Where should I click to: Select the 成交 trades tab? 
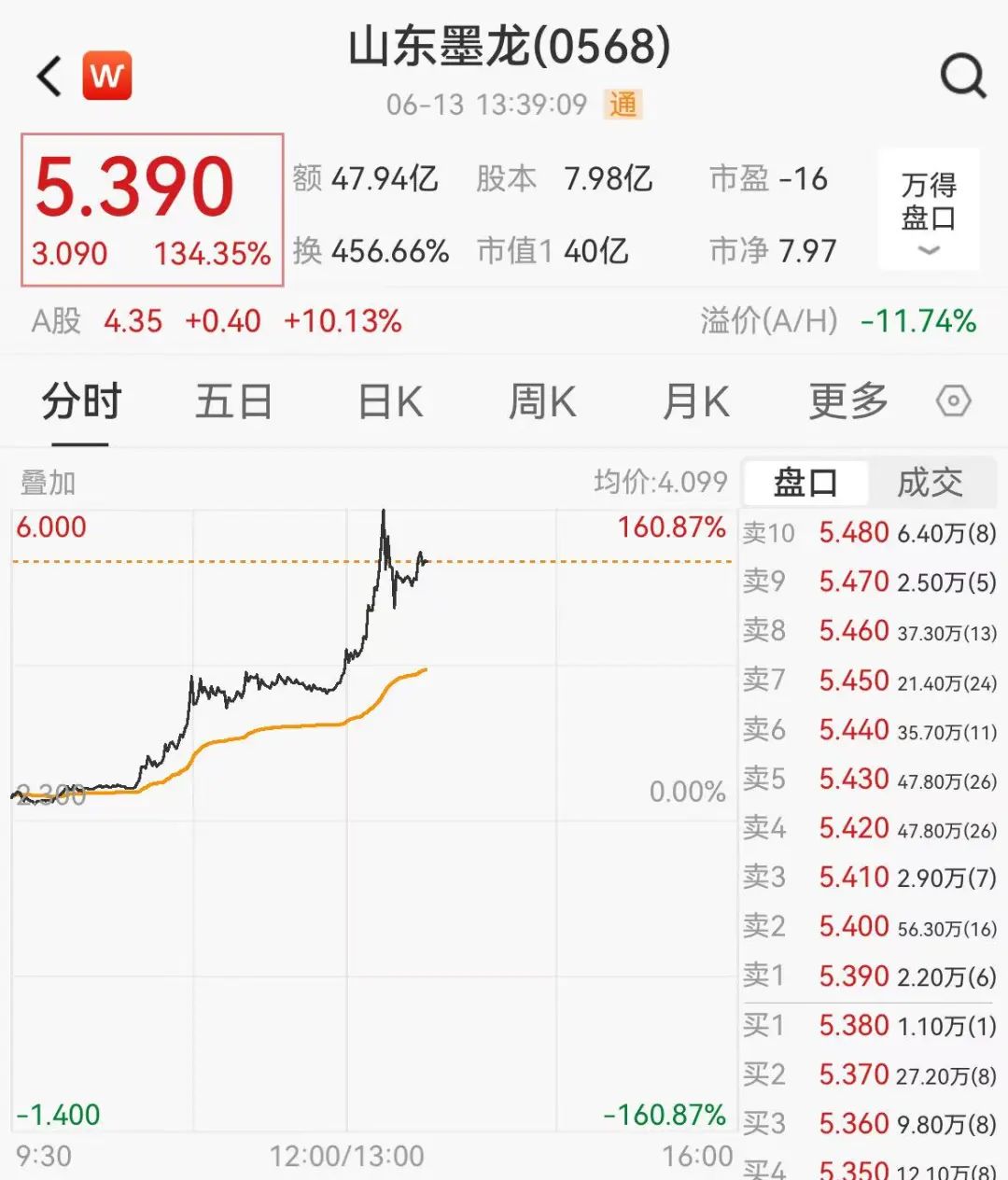(x=930, y=483)
